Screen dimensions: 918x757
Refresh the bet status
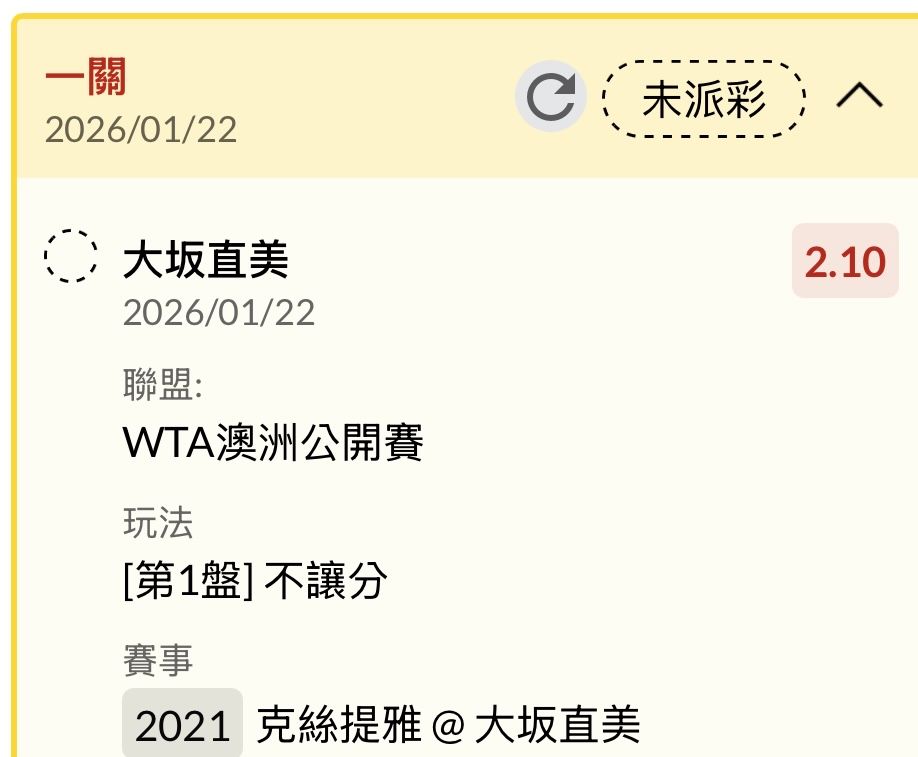[551, 97]
